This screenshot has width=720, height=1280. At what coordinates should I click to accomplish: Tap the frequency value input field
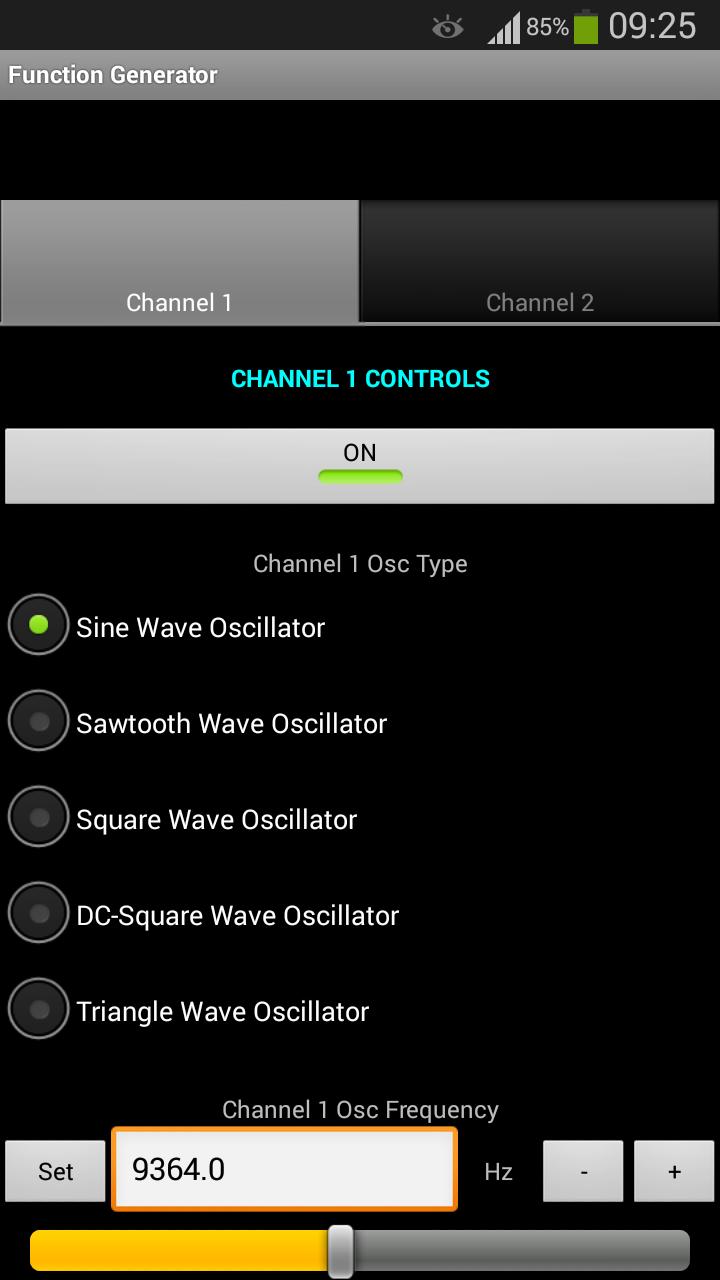pyautogui.click(x=283, y=1170)
